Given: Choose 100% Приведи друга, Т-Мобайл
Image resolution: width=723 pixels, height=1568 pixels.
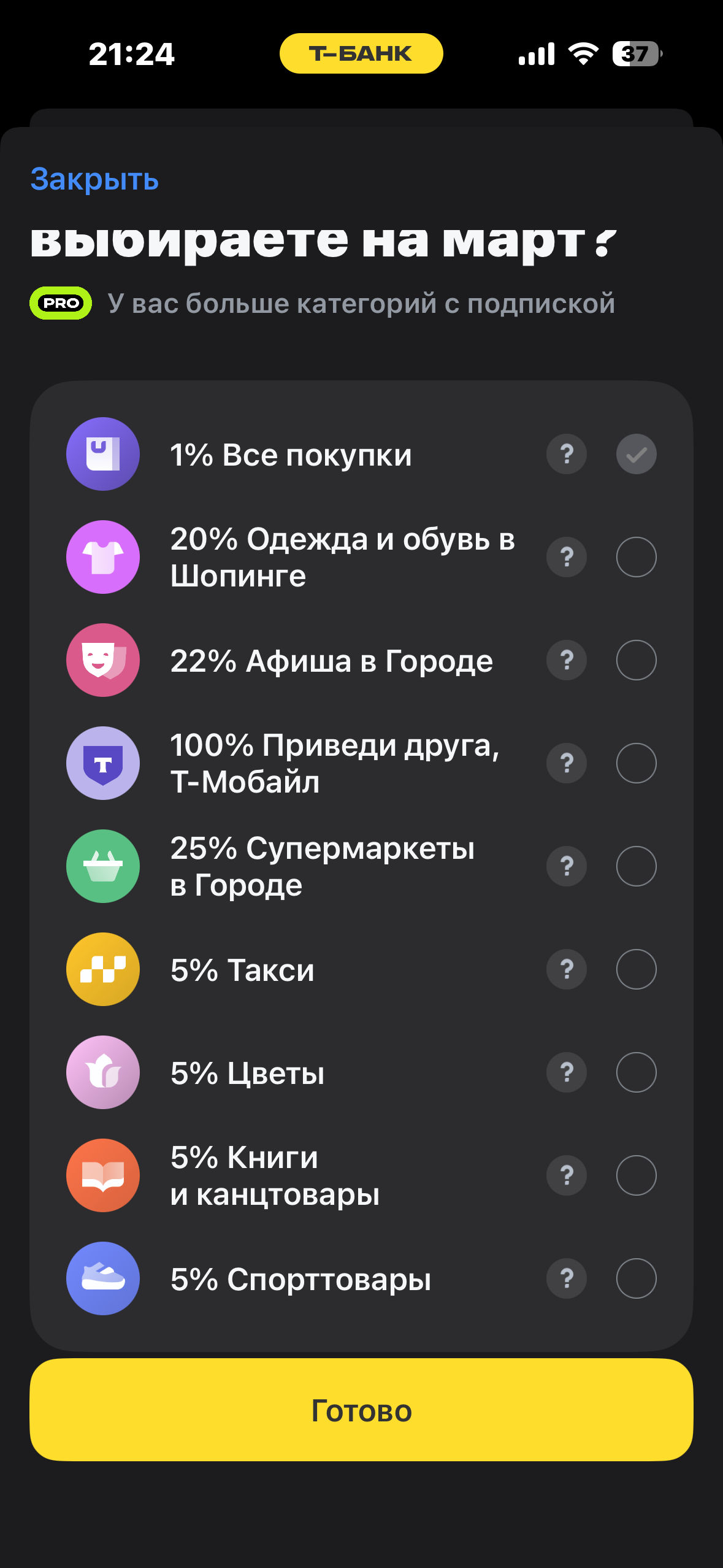Looking at the screenshot, I should [636, 763].
